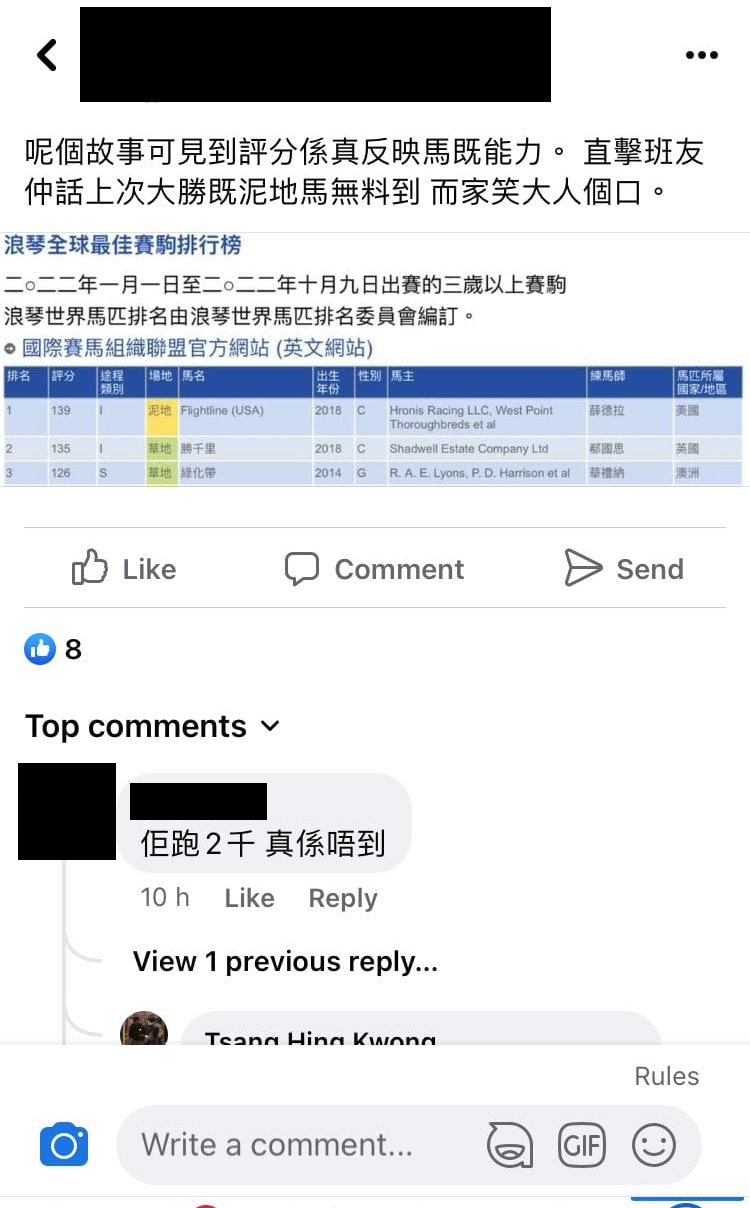View who reacted to the post
The height and width of the screenshot is (1208, 750).
(54, 650)
